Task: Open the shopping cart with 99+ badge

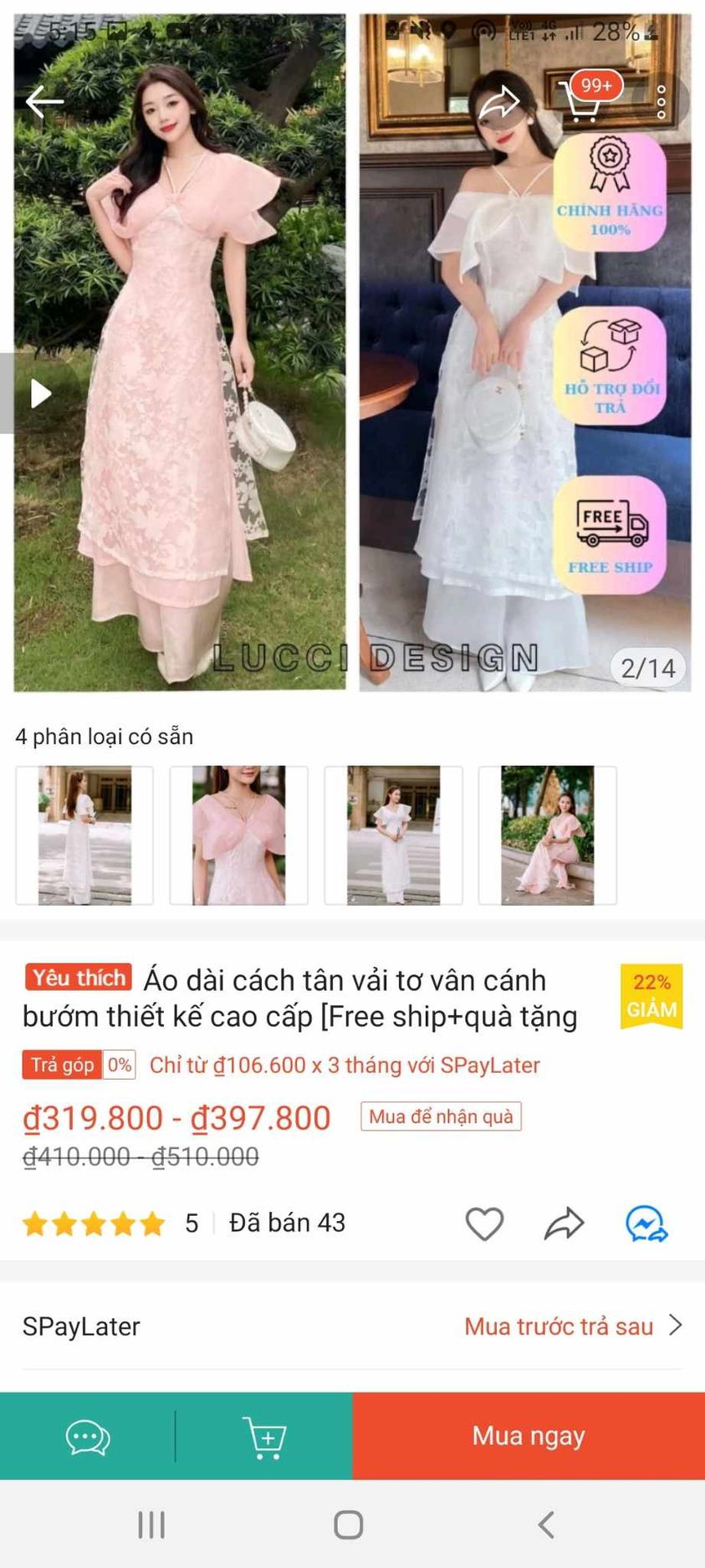Action: 584,102
